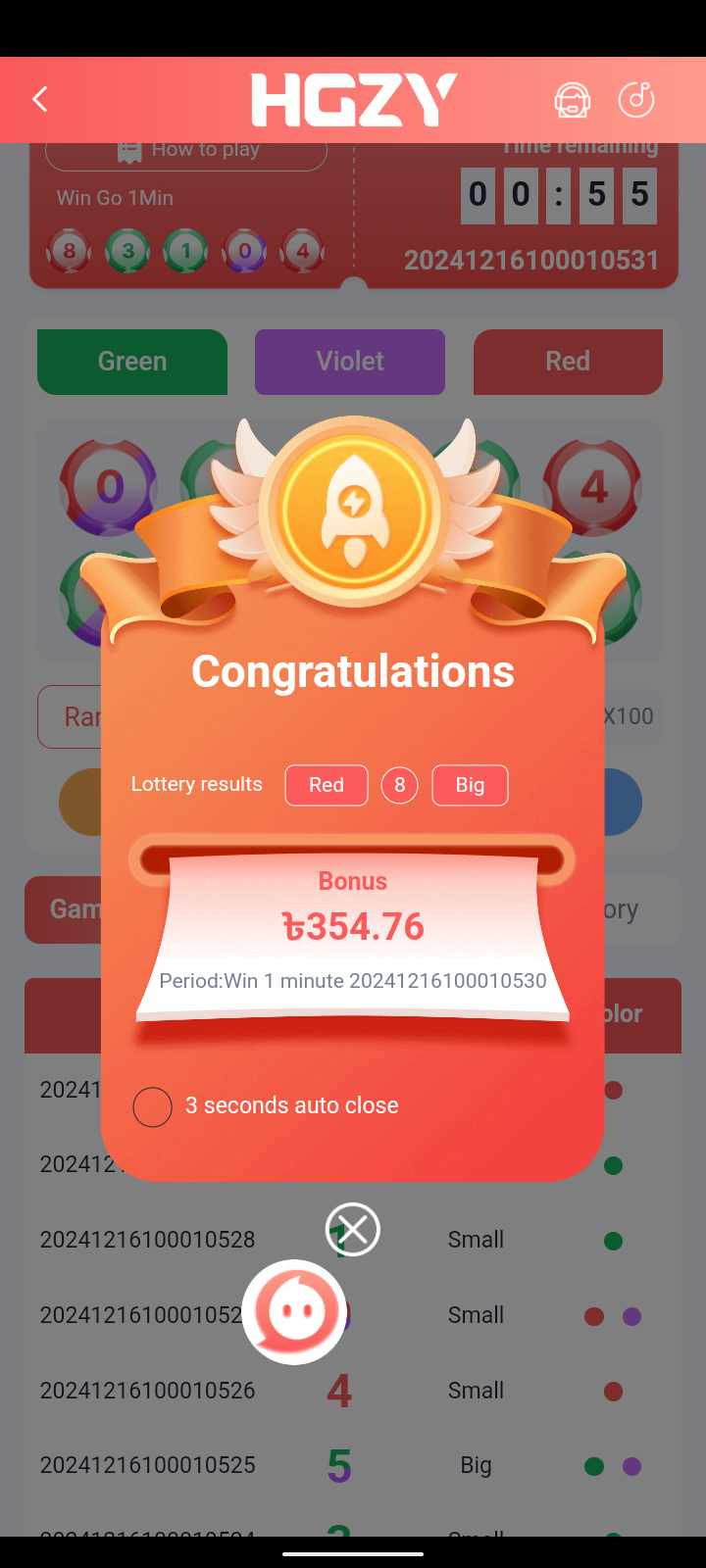Enable 3 seconds auto close option
The height and width of the screenshot is (1568, 706).
click(153, 1106)
